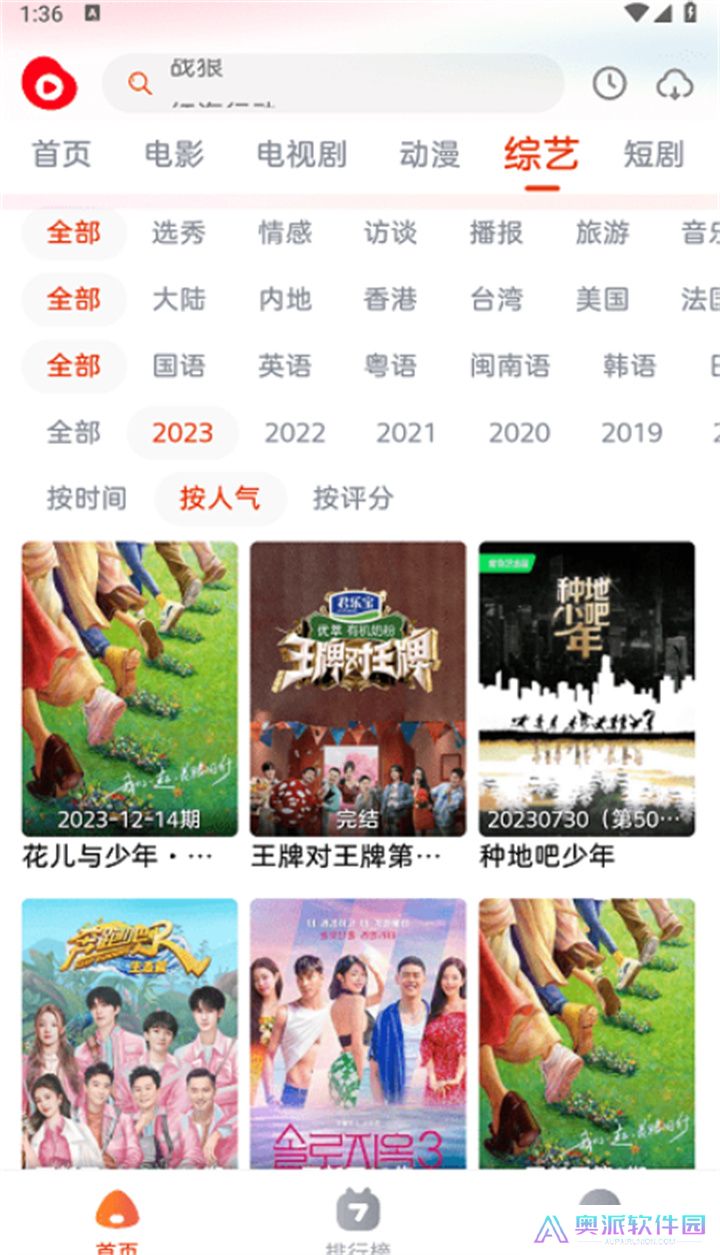
Task: Tap the 首页 home icon in bottom navigation
Action: (118, 1213)
